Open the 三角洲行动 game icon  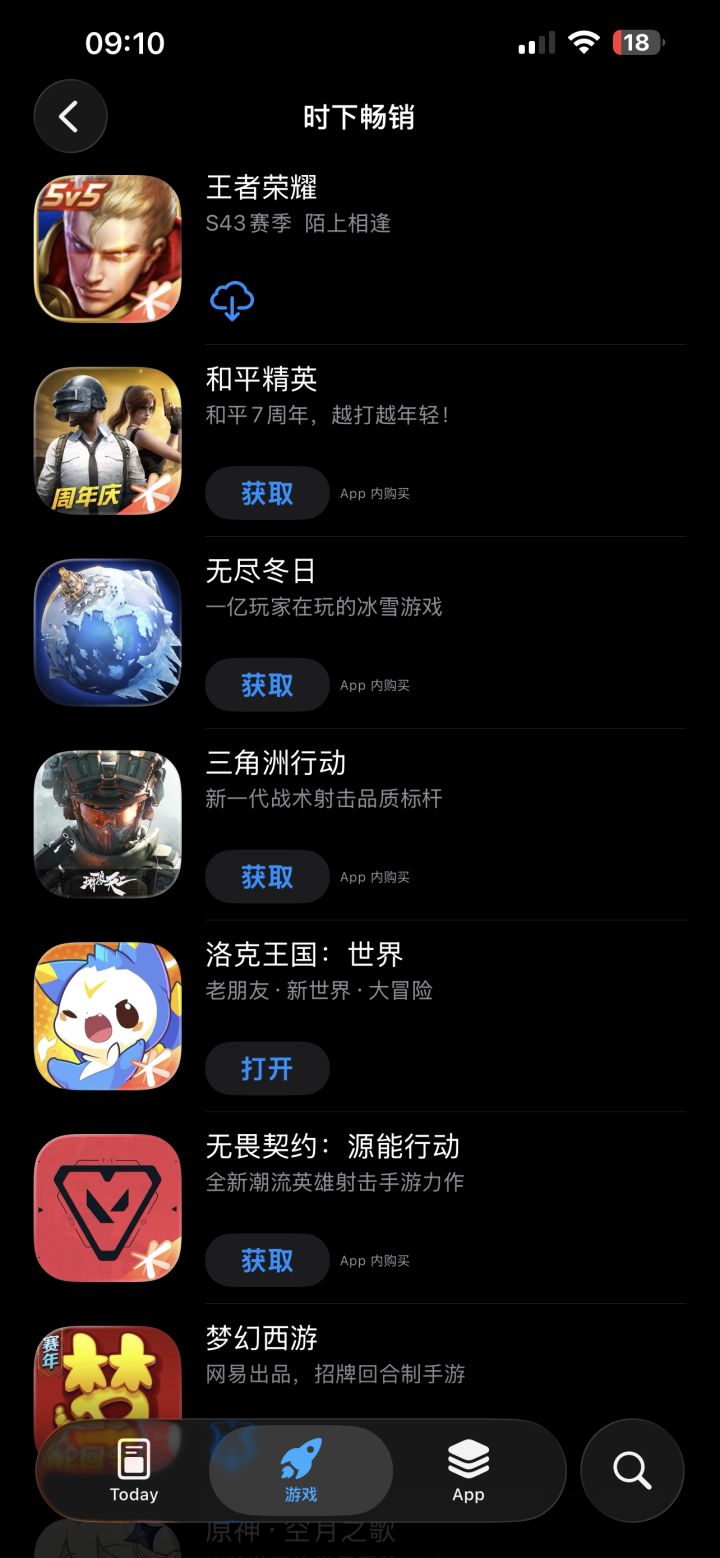click(x=106, y=823)
